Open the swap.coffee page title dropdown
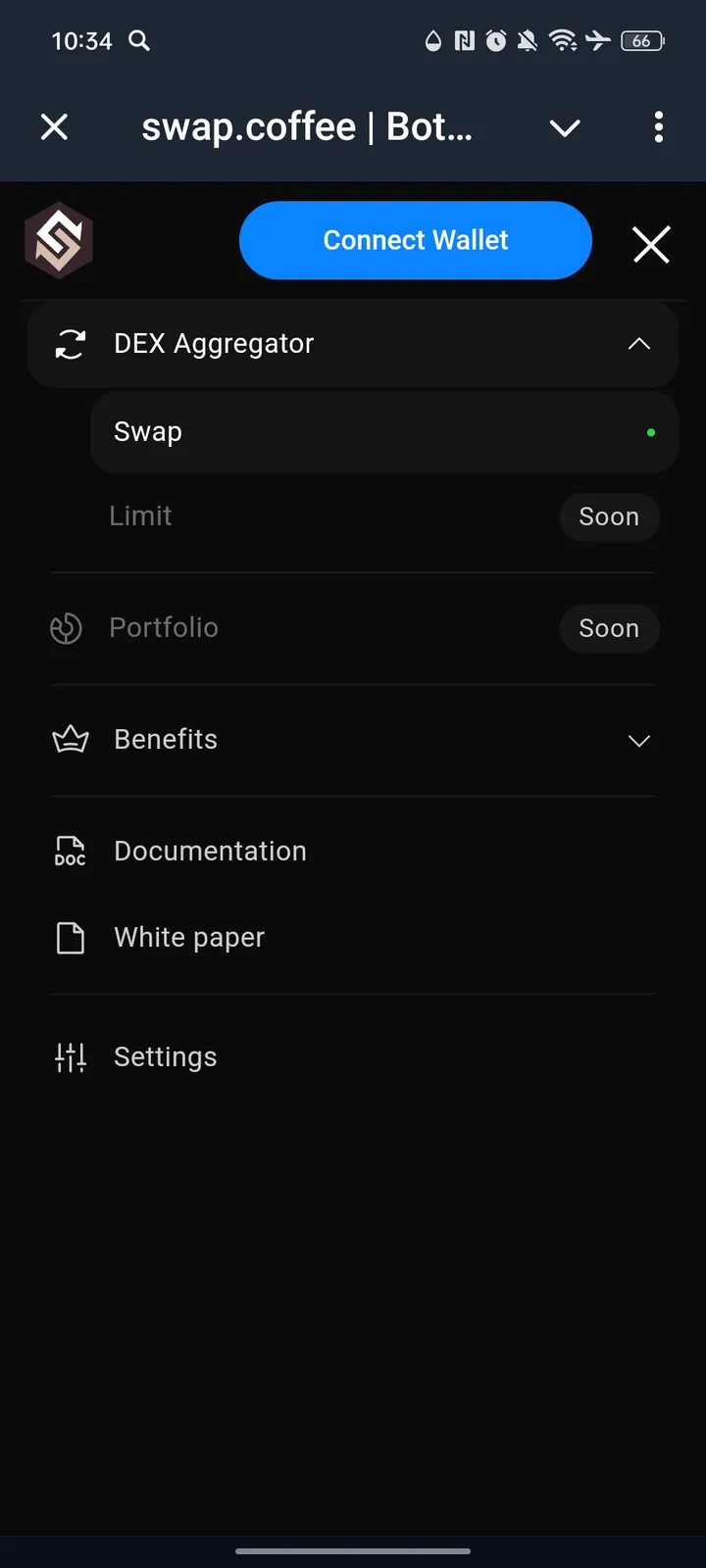The image size is (706, 1568). coord(565,127)
